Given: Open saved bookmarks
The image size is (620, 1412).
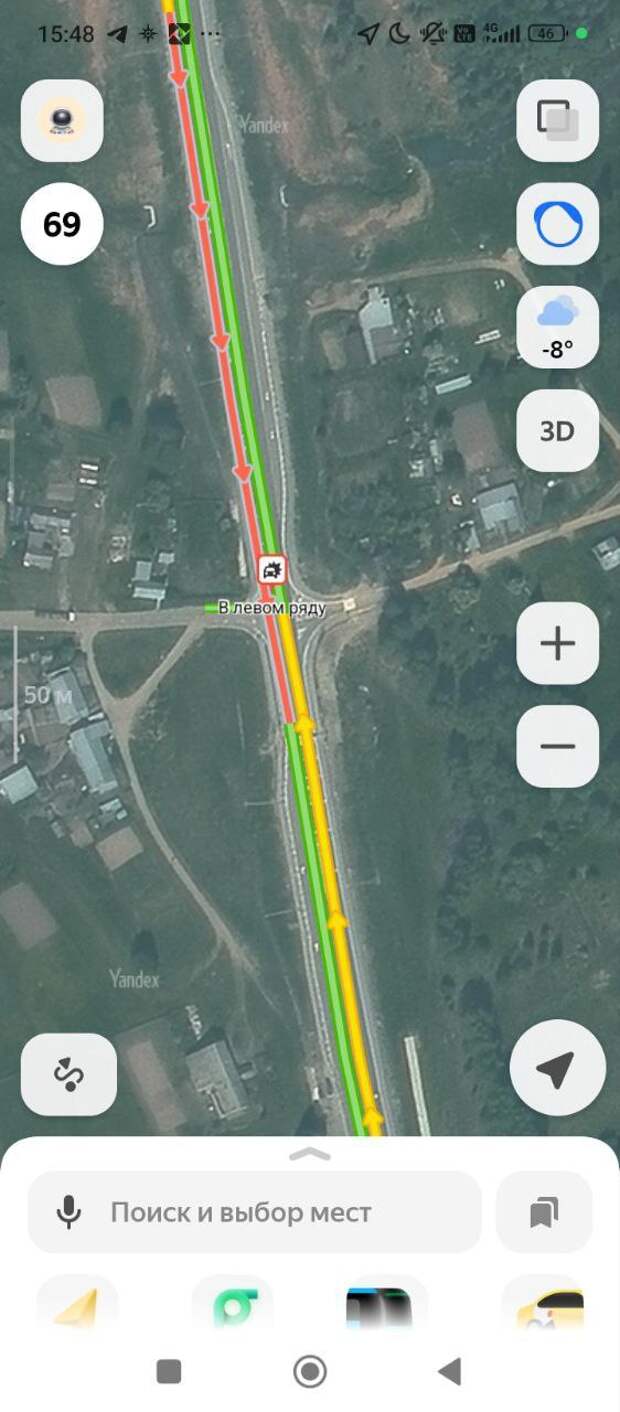Looking at the screenshot, I should point(544,1213).
